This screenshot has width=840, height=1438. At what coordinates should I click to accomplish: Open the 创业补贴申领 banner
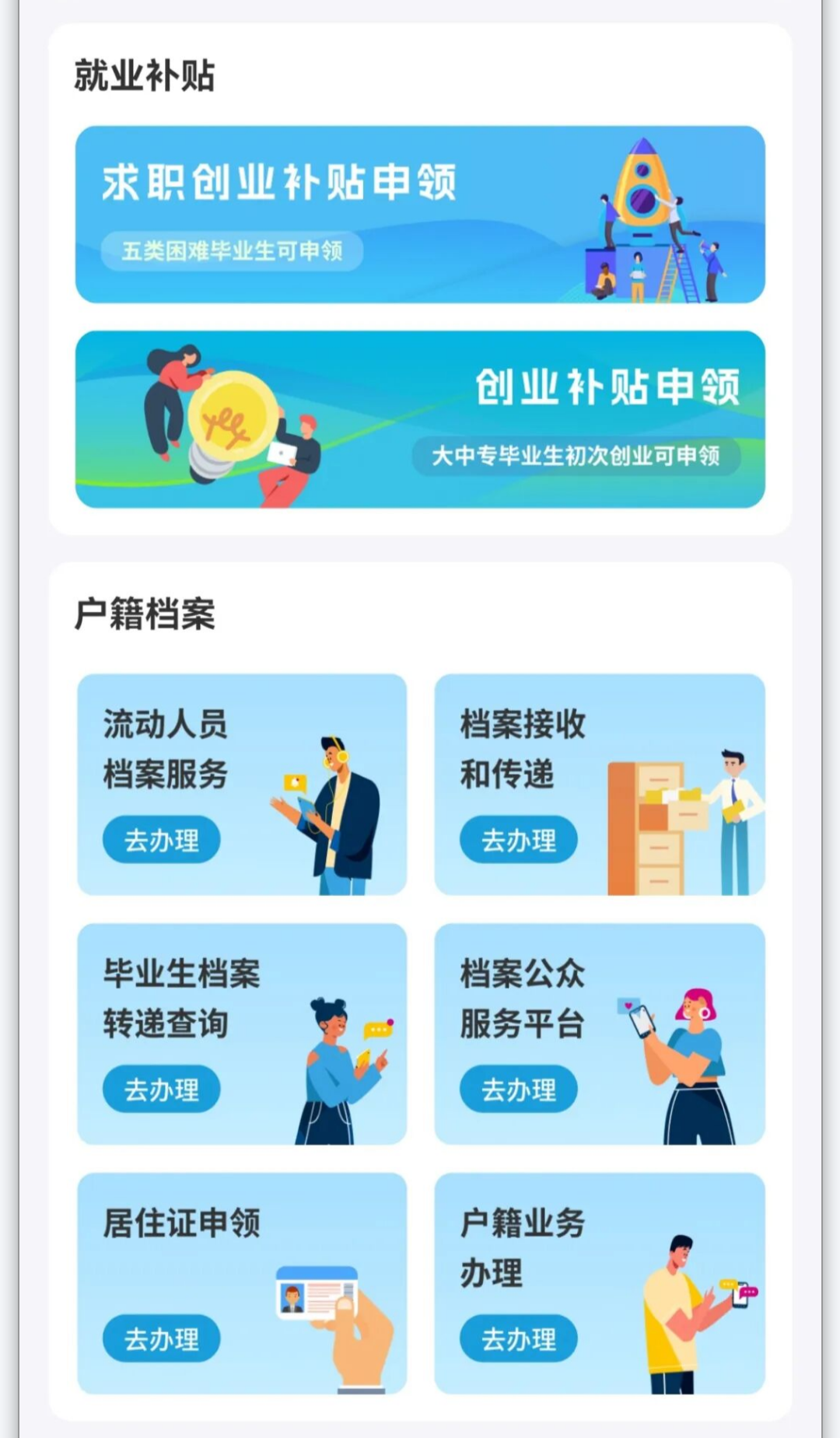click(420, 420)
